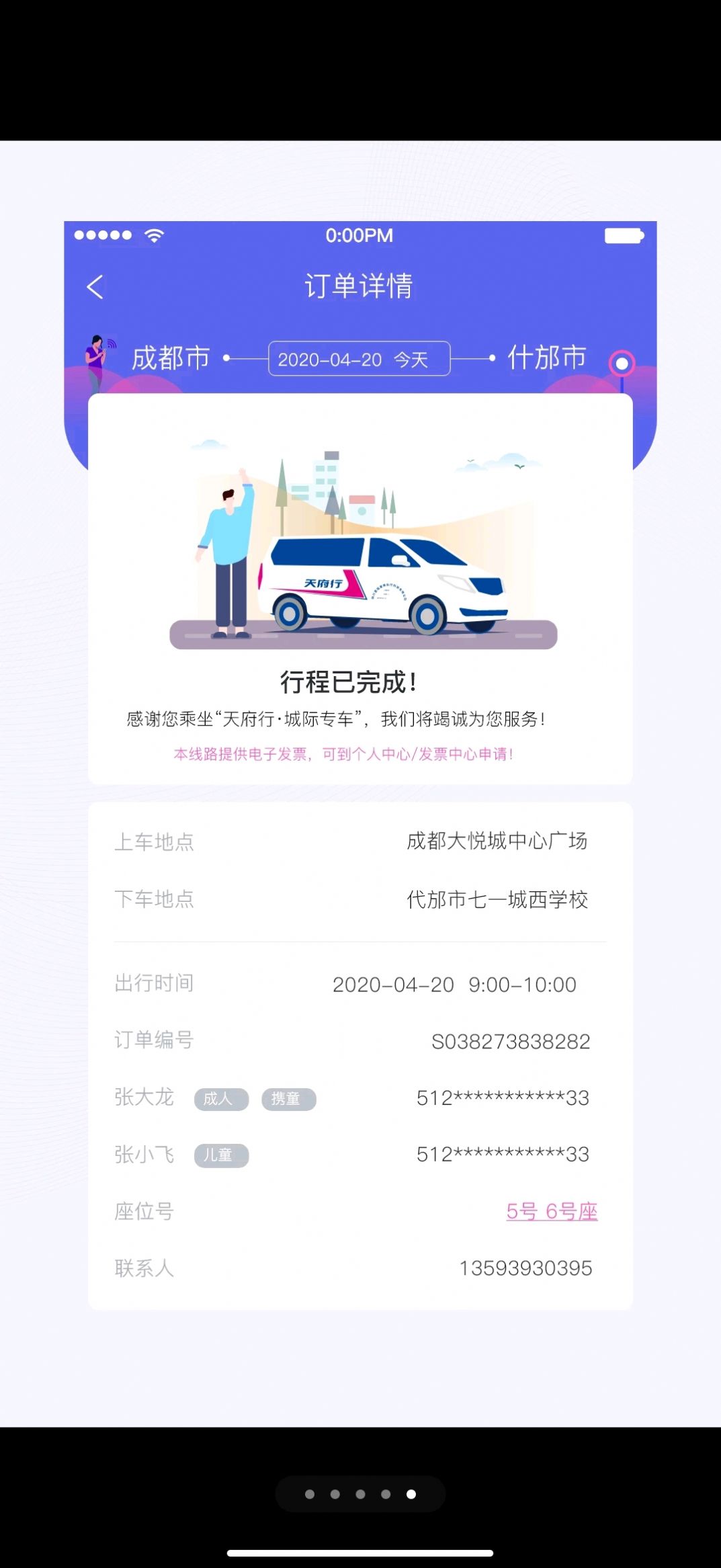Select the 携童 tag next to 张大龙
This screenshot has height=1568, width=721.
point(290,1100)
